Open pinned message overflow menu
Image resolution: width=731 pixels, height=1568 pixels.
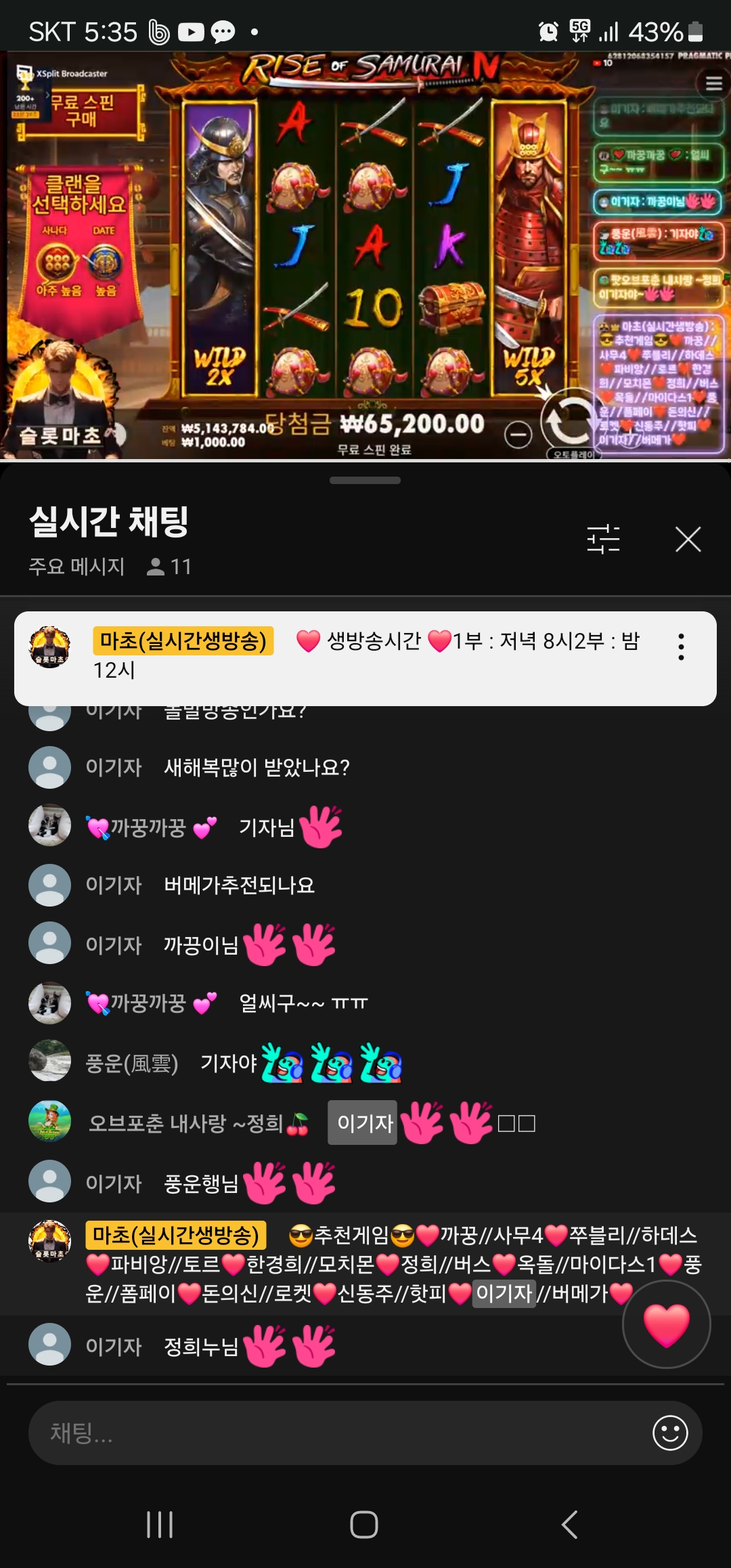point(681,647)
